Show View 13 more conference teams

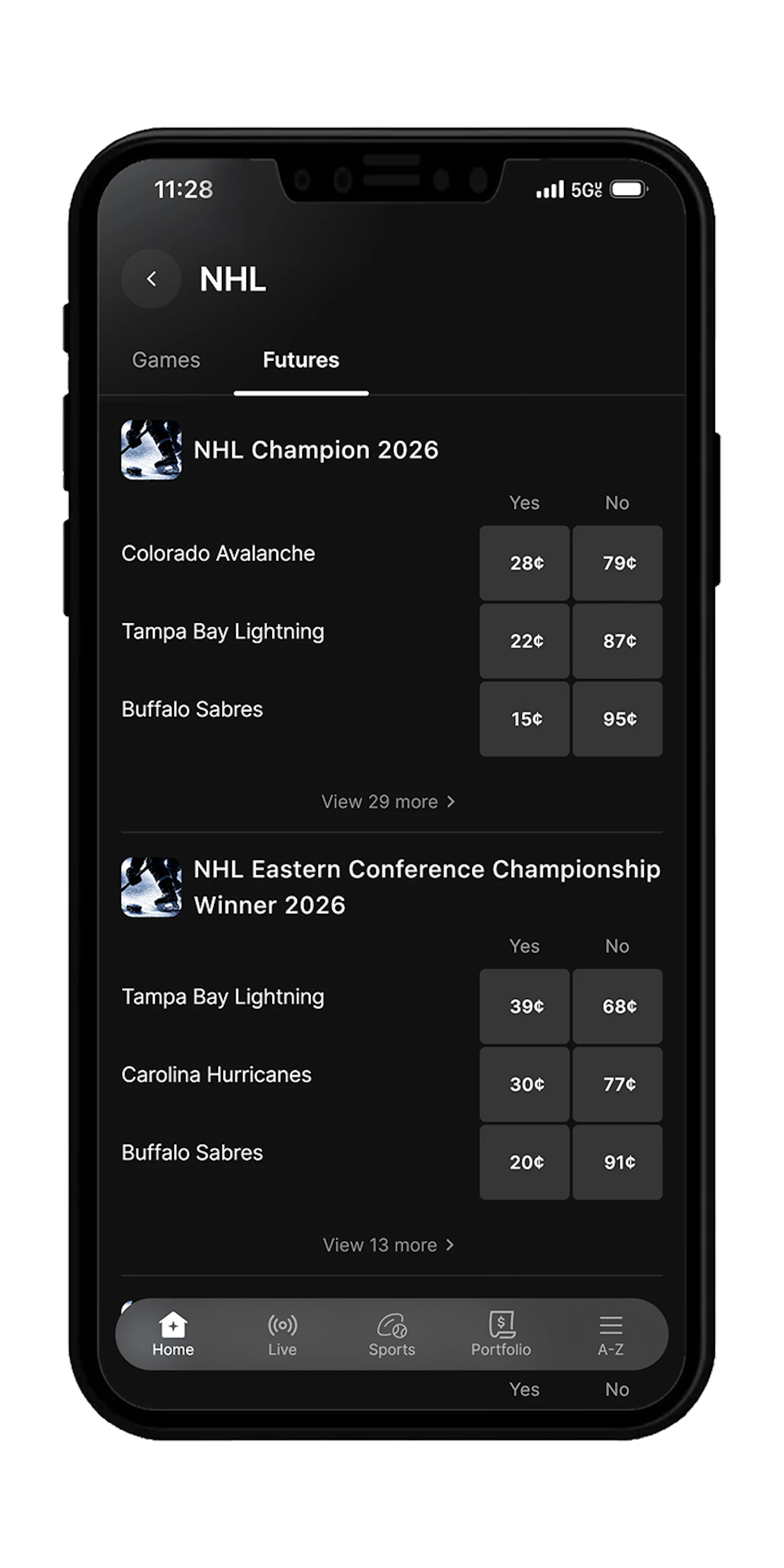pos(388,1245)
